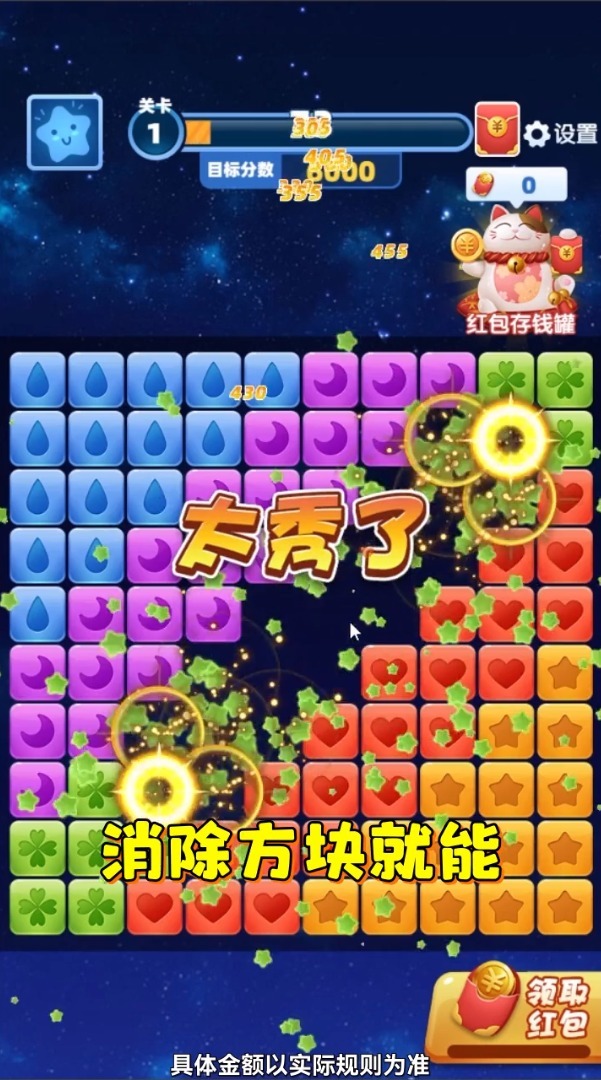Open the red envelope icon beside 设置
The image size is (601, 1080).
point(497,130)
